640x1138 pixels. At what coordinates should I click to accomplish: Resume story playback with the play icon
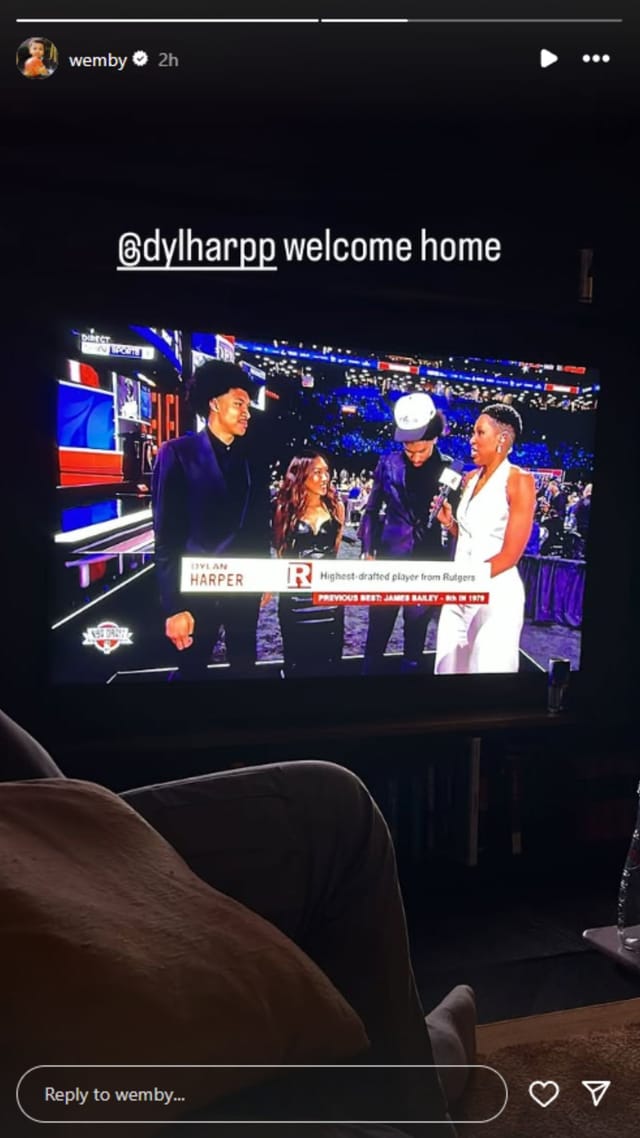pyautogui.click(x=548, y=59)
